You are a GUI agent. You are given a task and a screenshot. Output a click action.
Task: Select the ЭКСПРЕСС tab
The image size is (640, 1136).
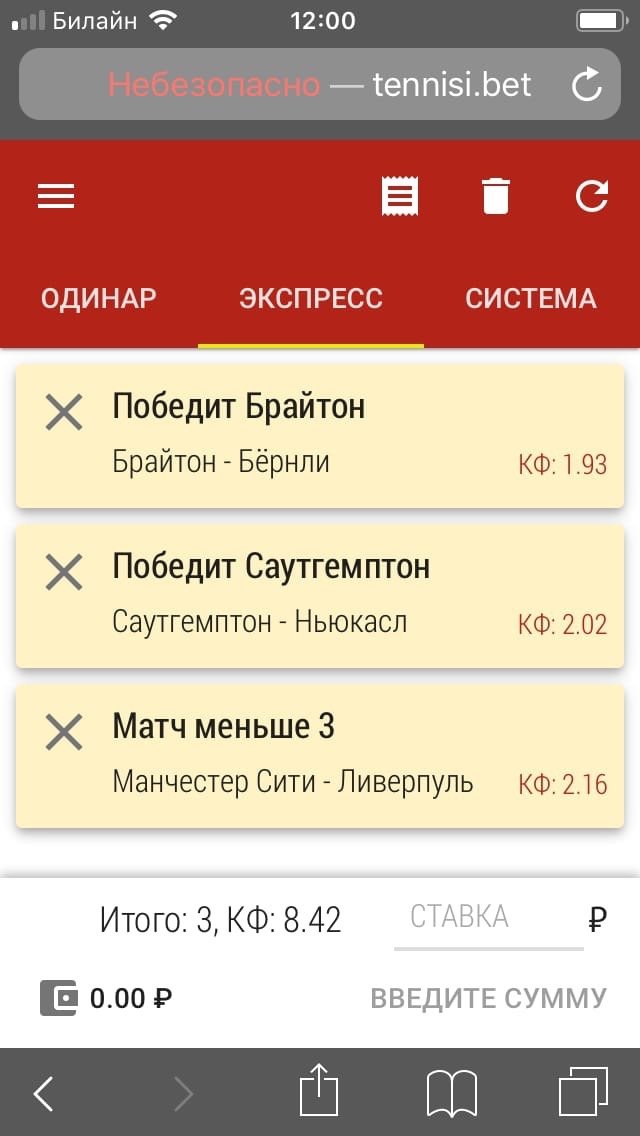pyautogui.click(x=311, y=298)
